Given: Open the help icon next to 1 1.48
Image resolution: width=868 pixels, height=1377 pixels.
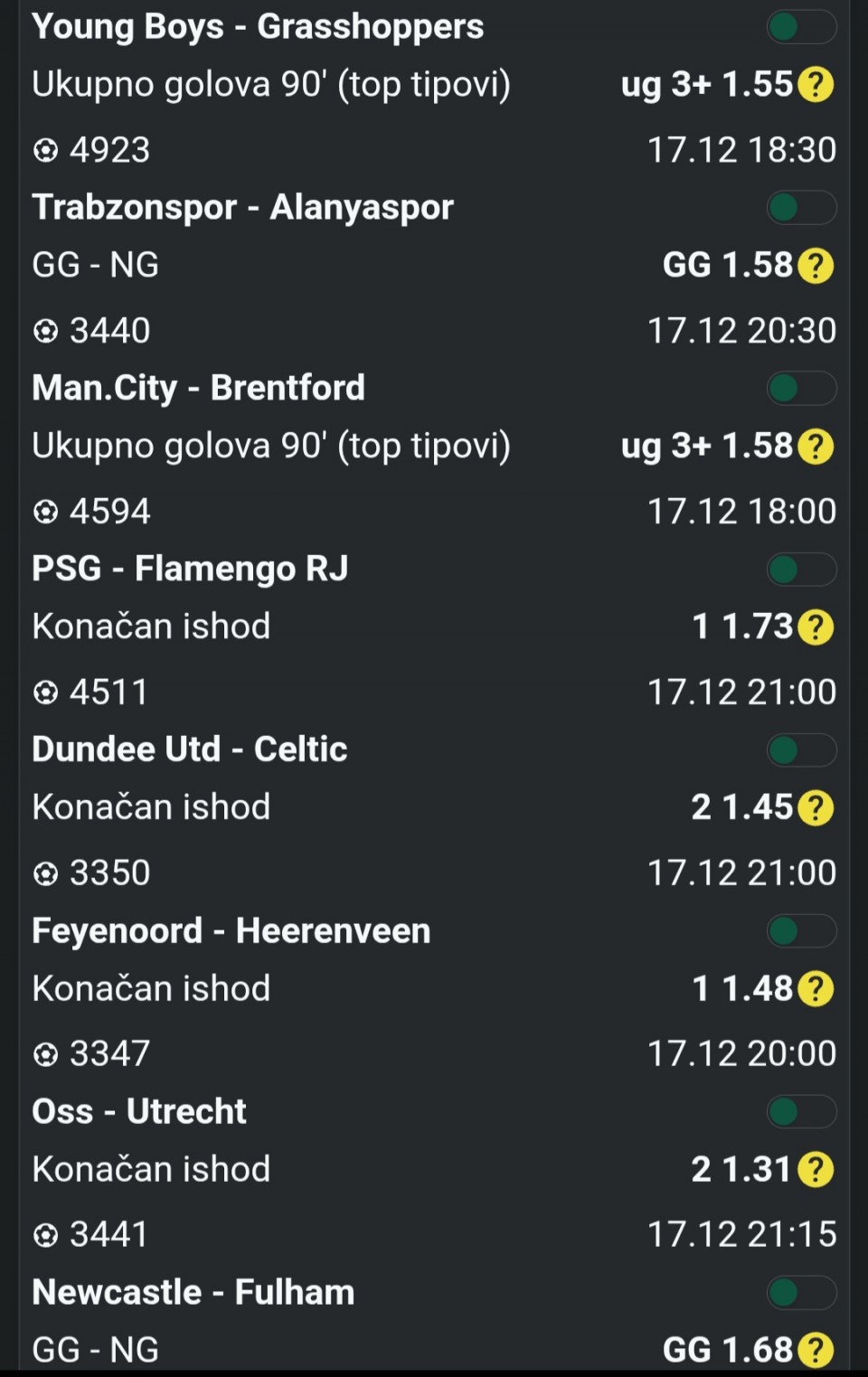Looking at the screenshot, I should point(816,989).
